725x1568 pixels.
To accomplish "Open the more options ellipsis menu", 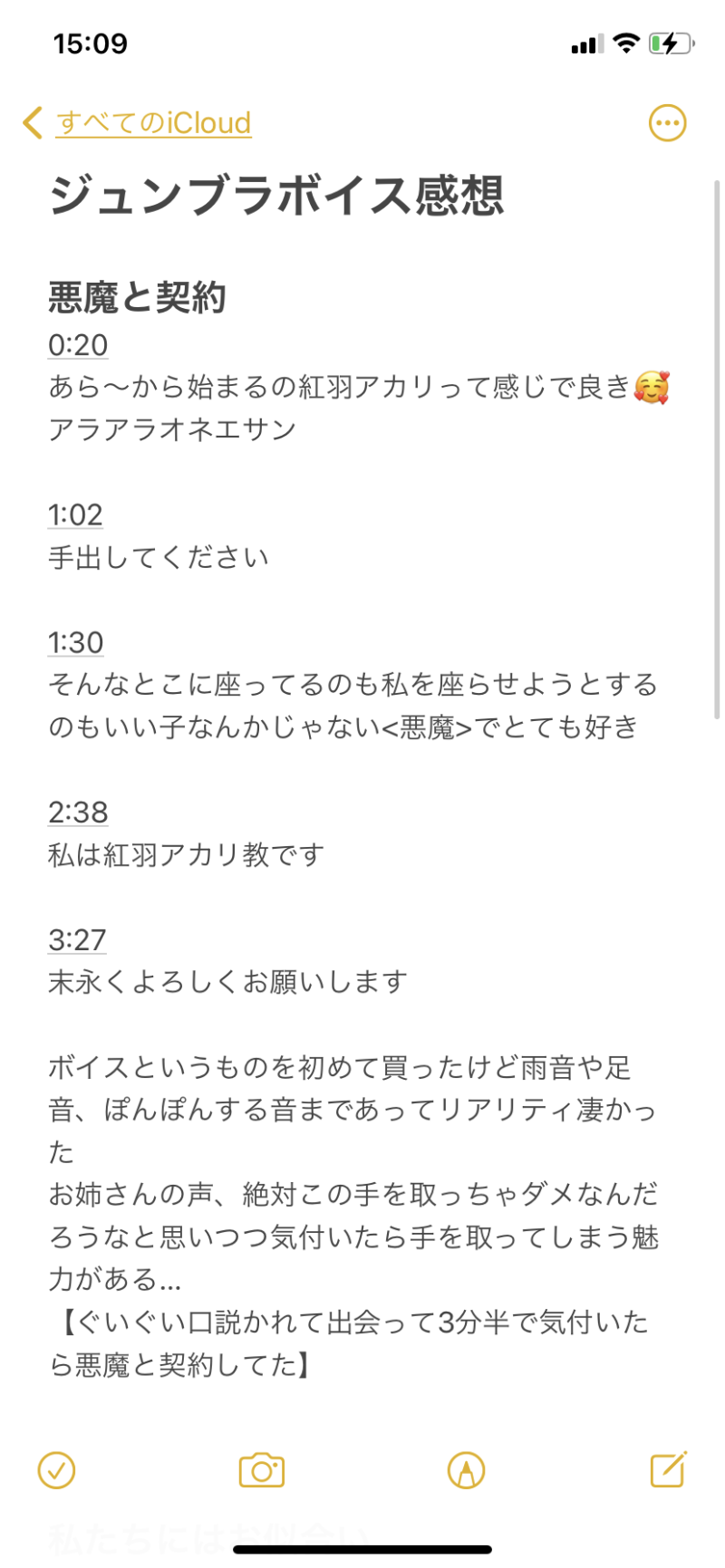I will (x=668, y=123).
